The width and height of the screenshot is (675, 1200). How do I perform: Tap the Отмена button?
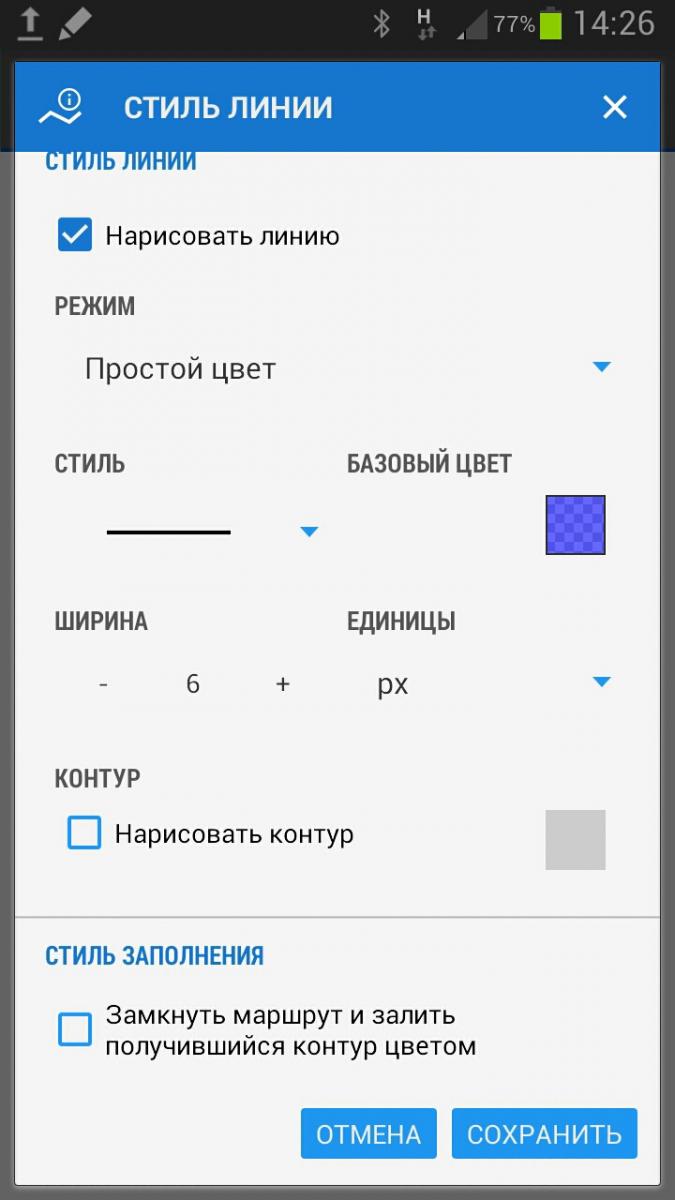pyautogui.click(x=368, y=1134)
